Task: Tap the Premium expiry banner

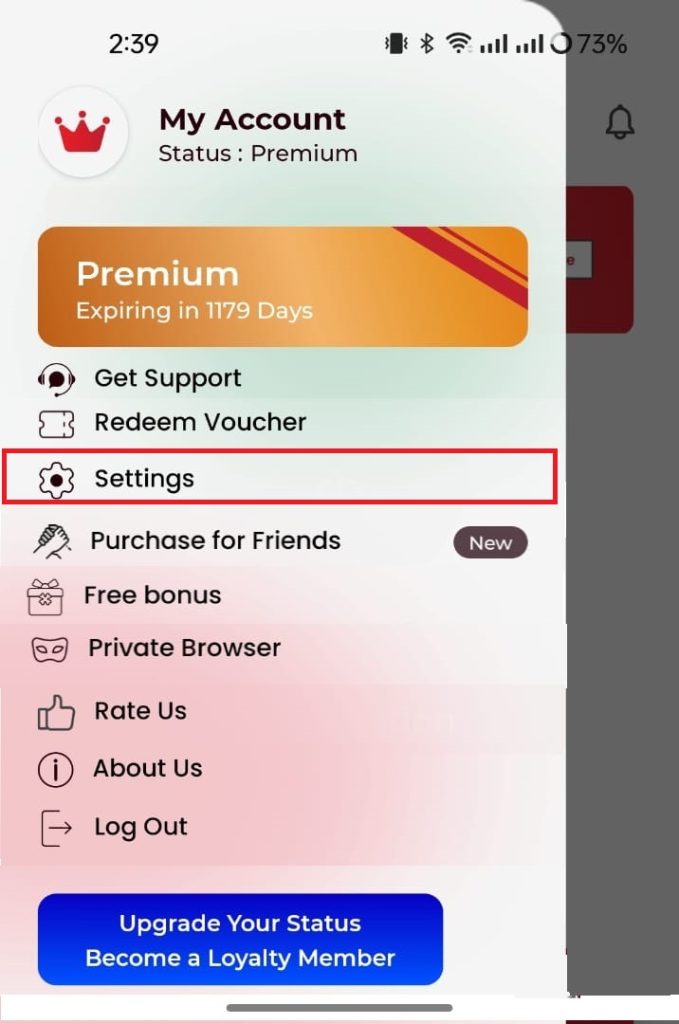Action: click(x=283, y=287)
